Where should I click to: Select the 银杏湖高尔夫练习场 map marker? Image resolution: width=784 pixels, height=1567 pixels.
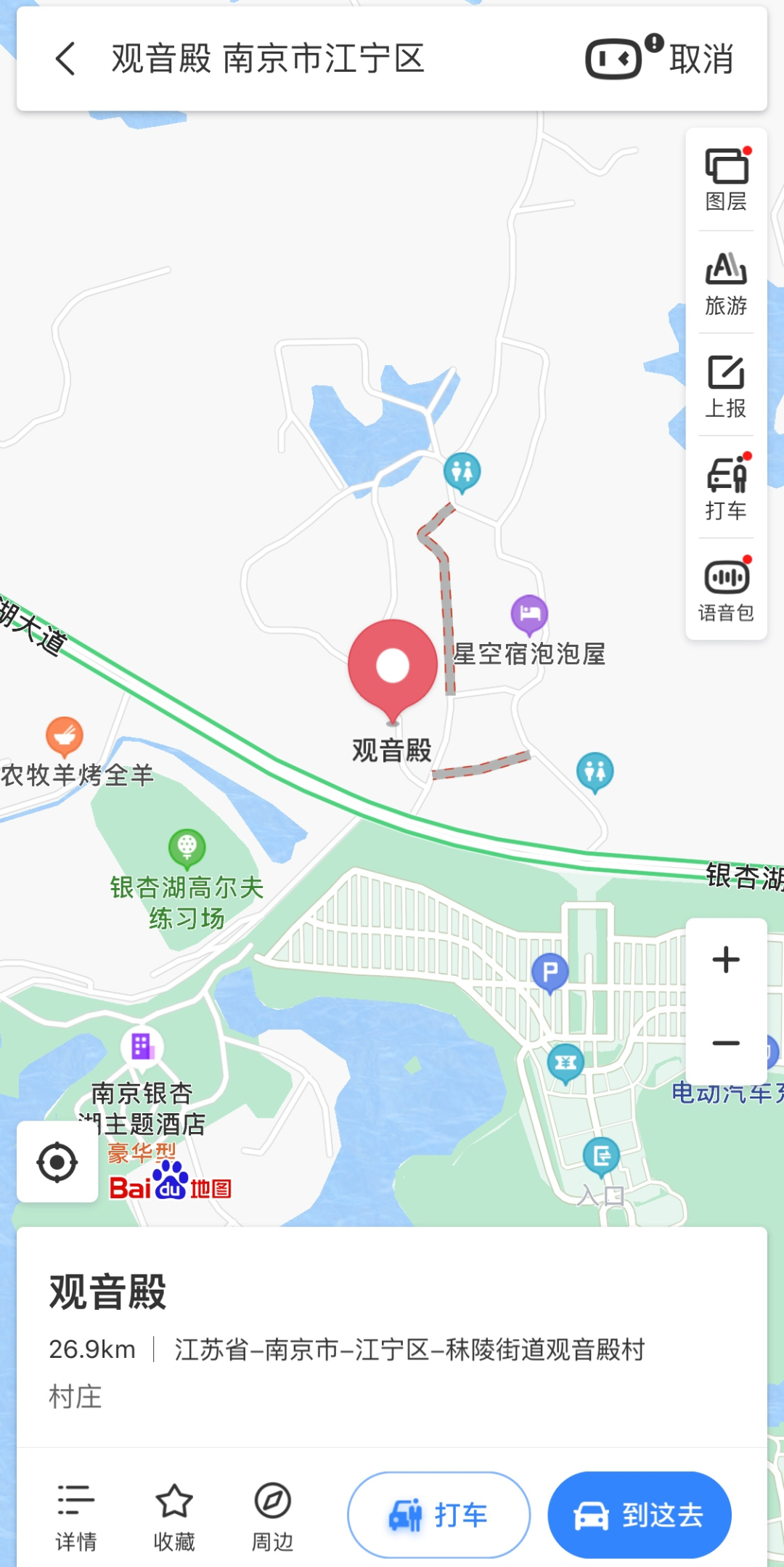click(x=187, y=848)
